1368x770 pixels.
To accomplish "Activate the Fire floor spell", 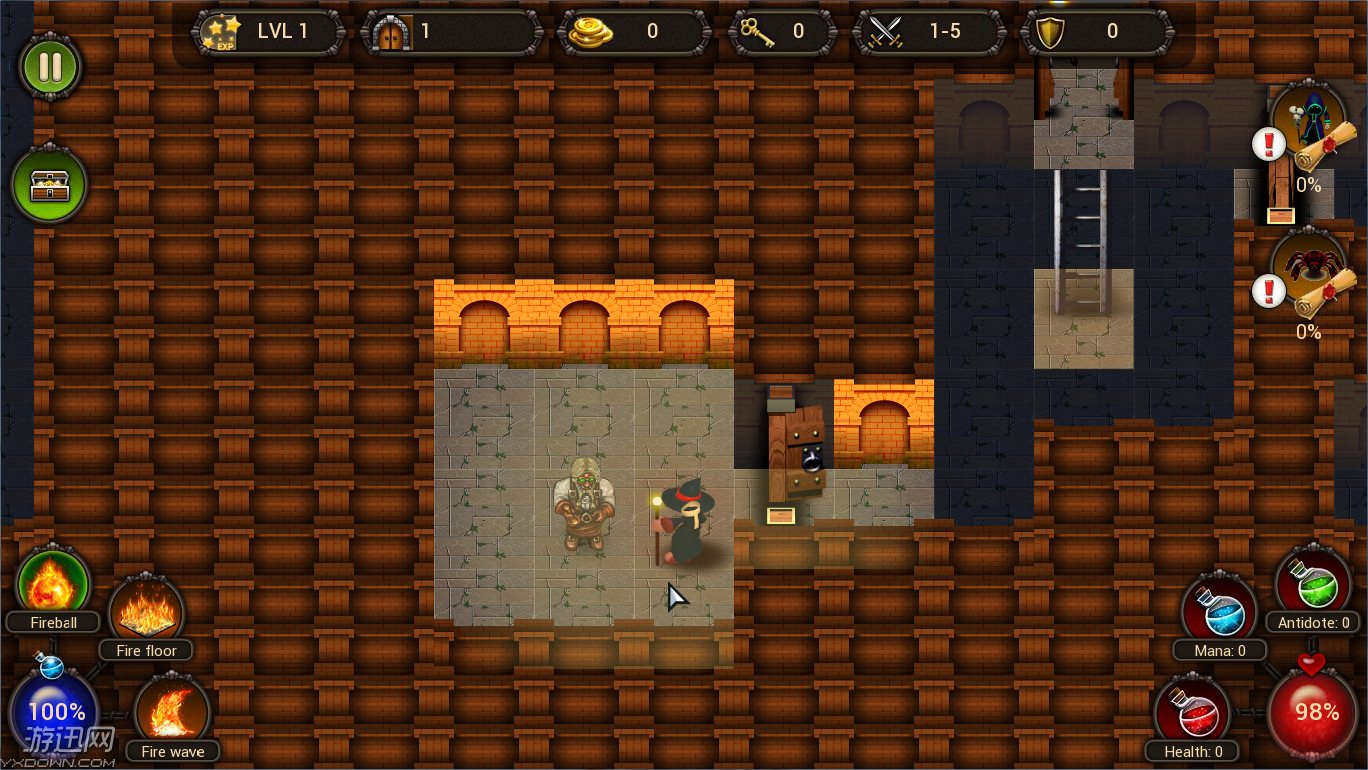I will click(x=146, y=611).
